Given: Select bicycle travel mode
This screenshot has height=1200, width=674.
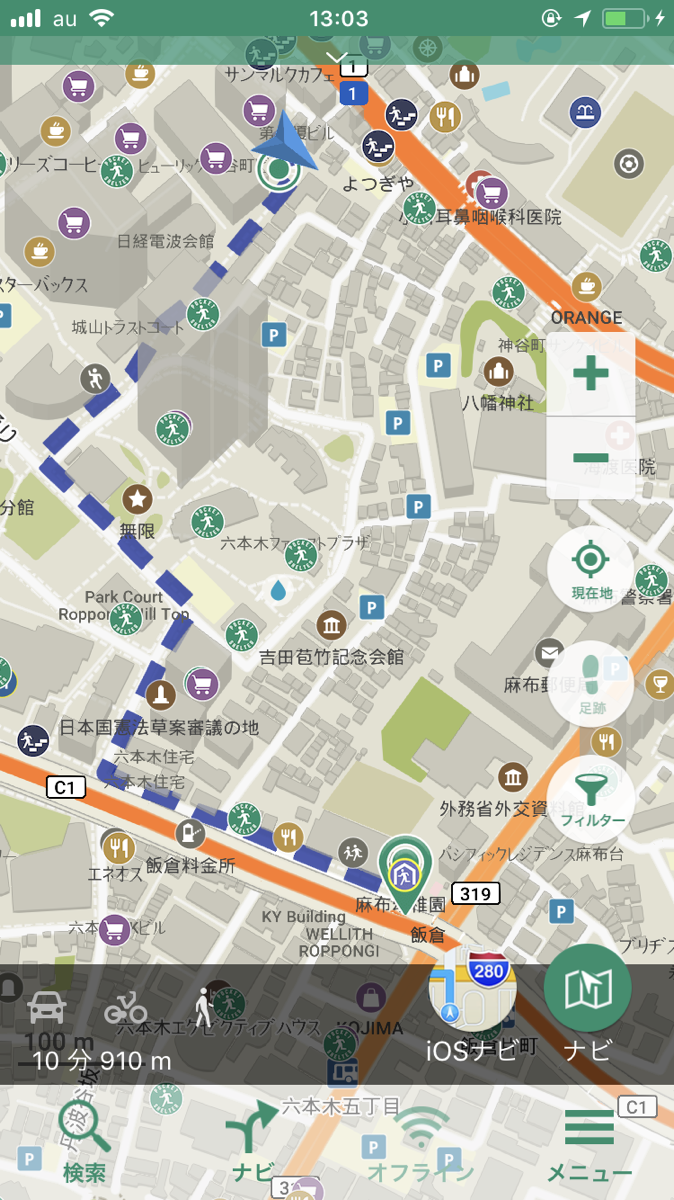Looking at the screenshot, I should coord(126,1007).
